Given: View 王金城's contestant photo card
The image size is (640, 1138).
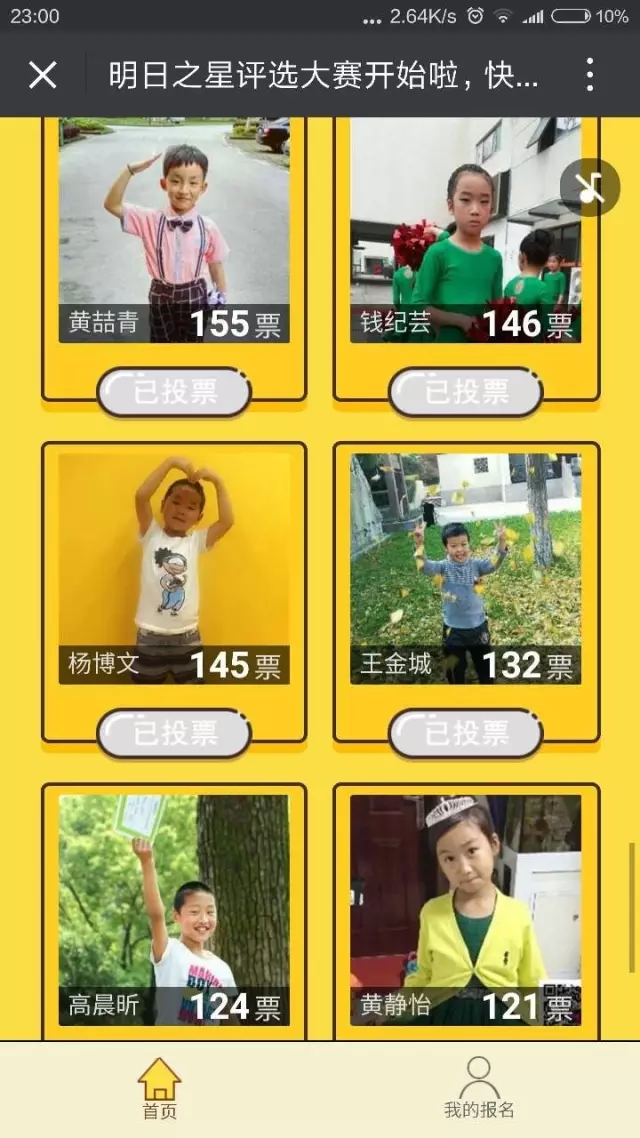Looking at the screenshot, I should [466, 565].
